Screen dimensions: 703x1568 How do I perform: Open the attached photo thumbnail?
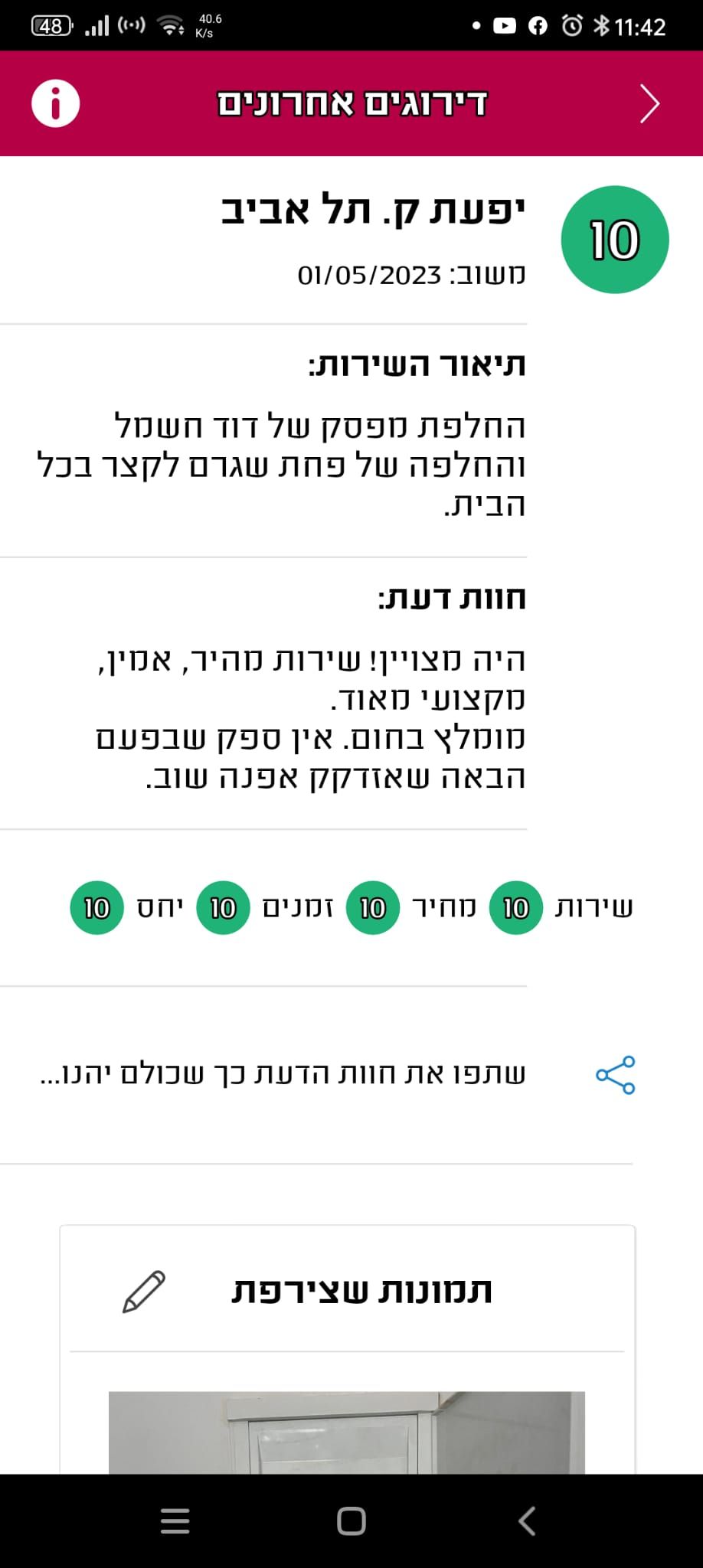(346, 1432)
